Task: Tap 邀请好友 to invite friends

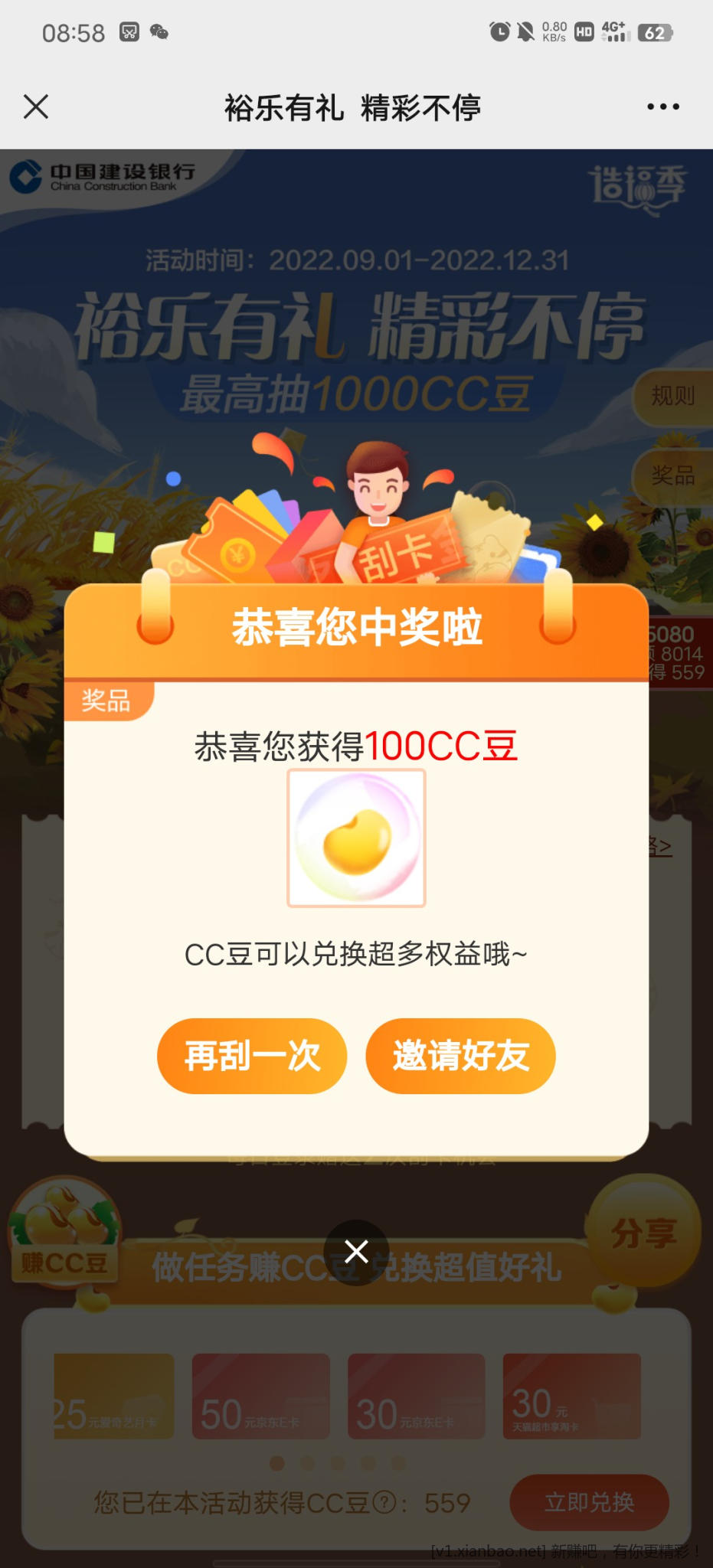Action: coord(460,1056)
